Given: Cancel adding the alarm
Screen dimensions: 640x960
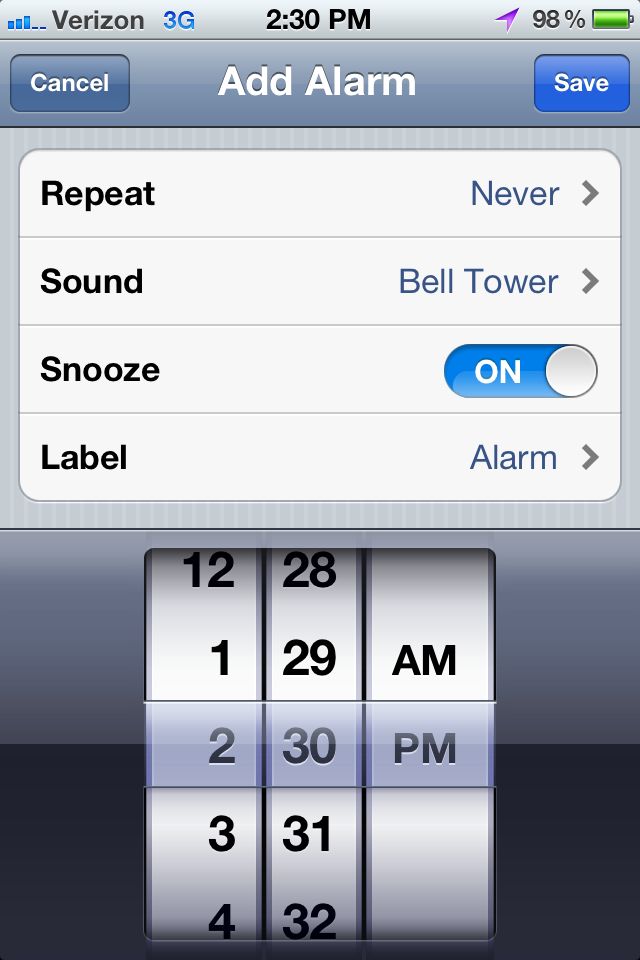Looking at the screenshot, I should (69, 83).
